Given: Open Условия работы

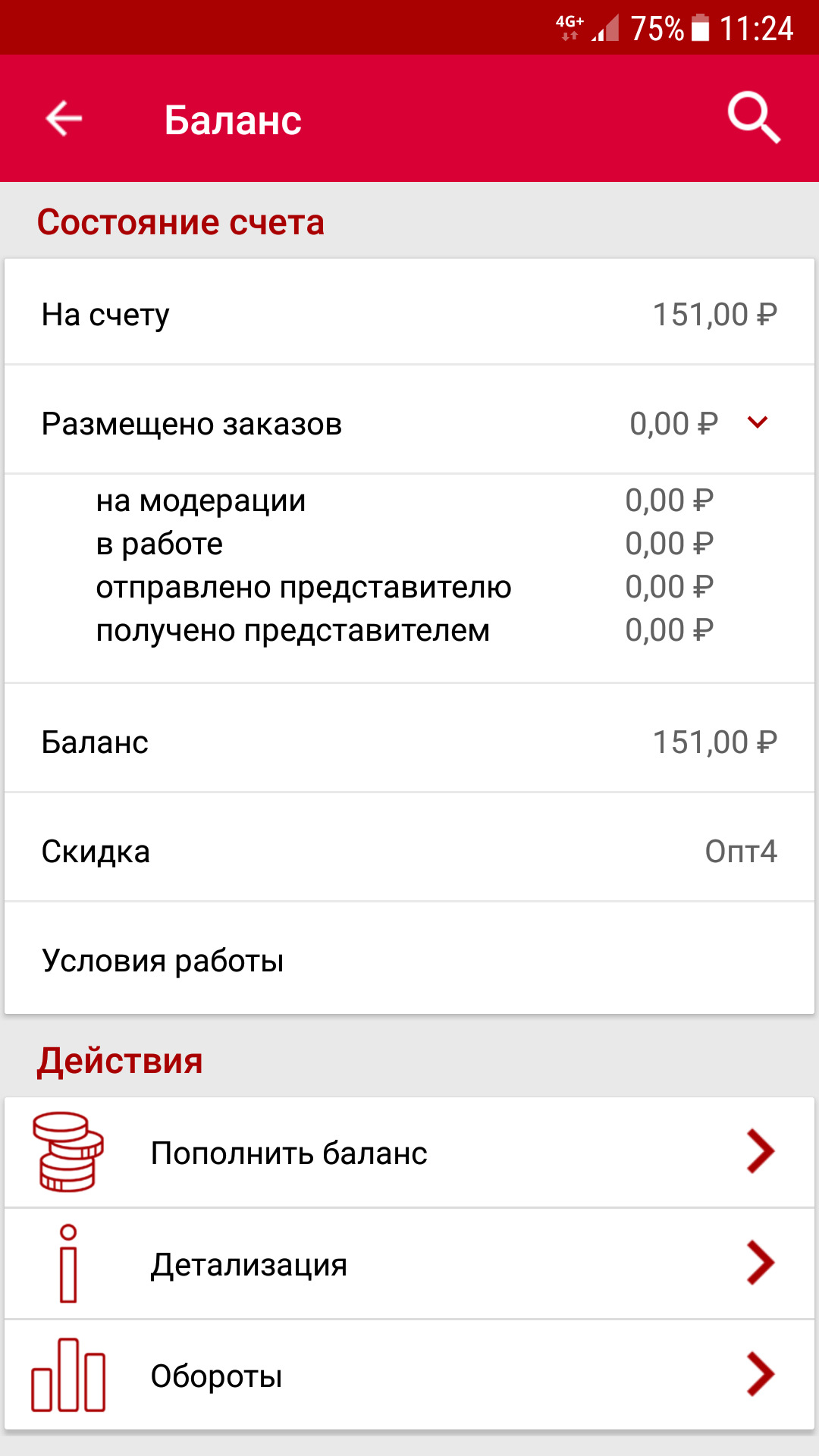Looking at the screenshot, I should tap(409, 960).
